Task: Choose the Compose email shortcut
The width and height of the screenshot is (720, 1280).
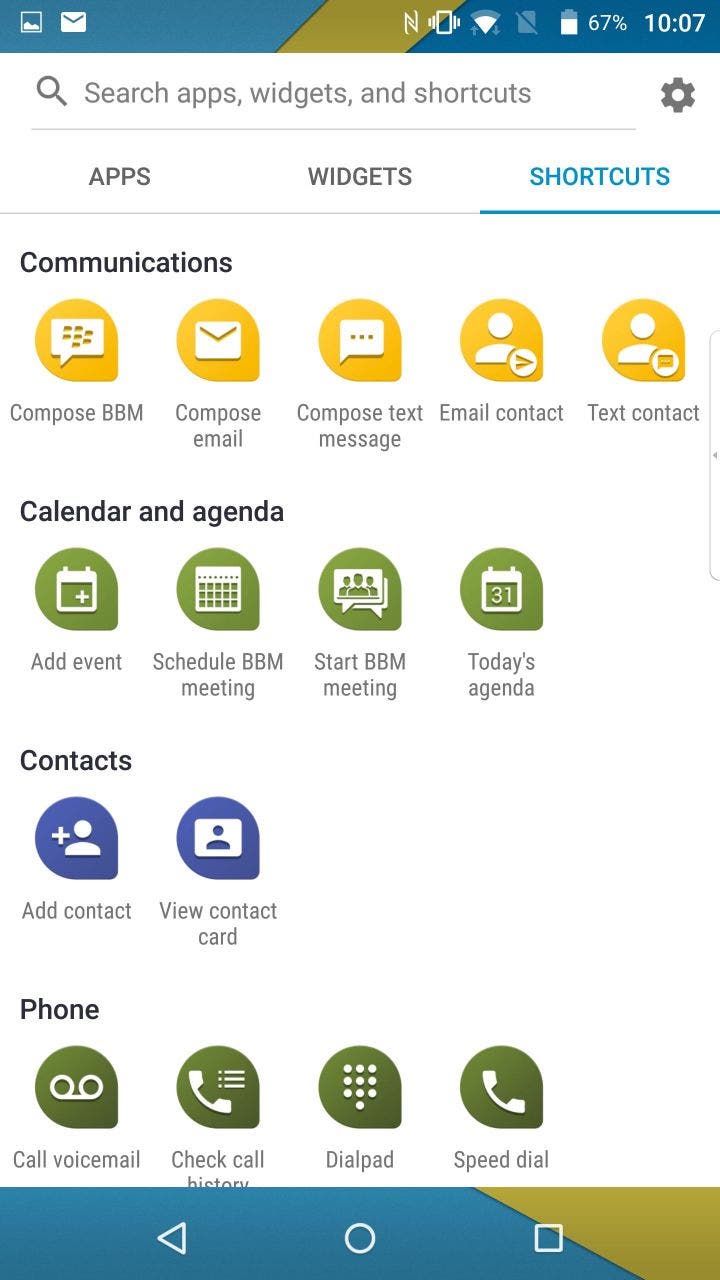Action: 218,342
